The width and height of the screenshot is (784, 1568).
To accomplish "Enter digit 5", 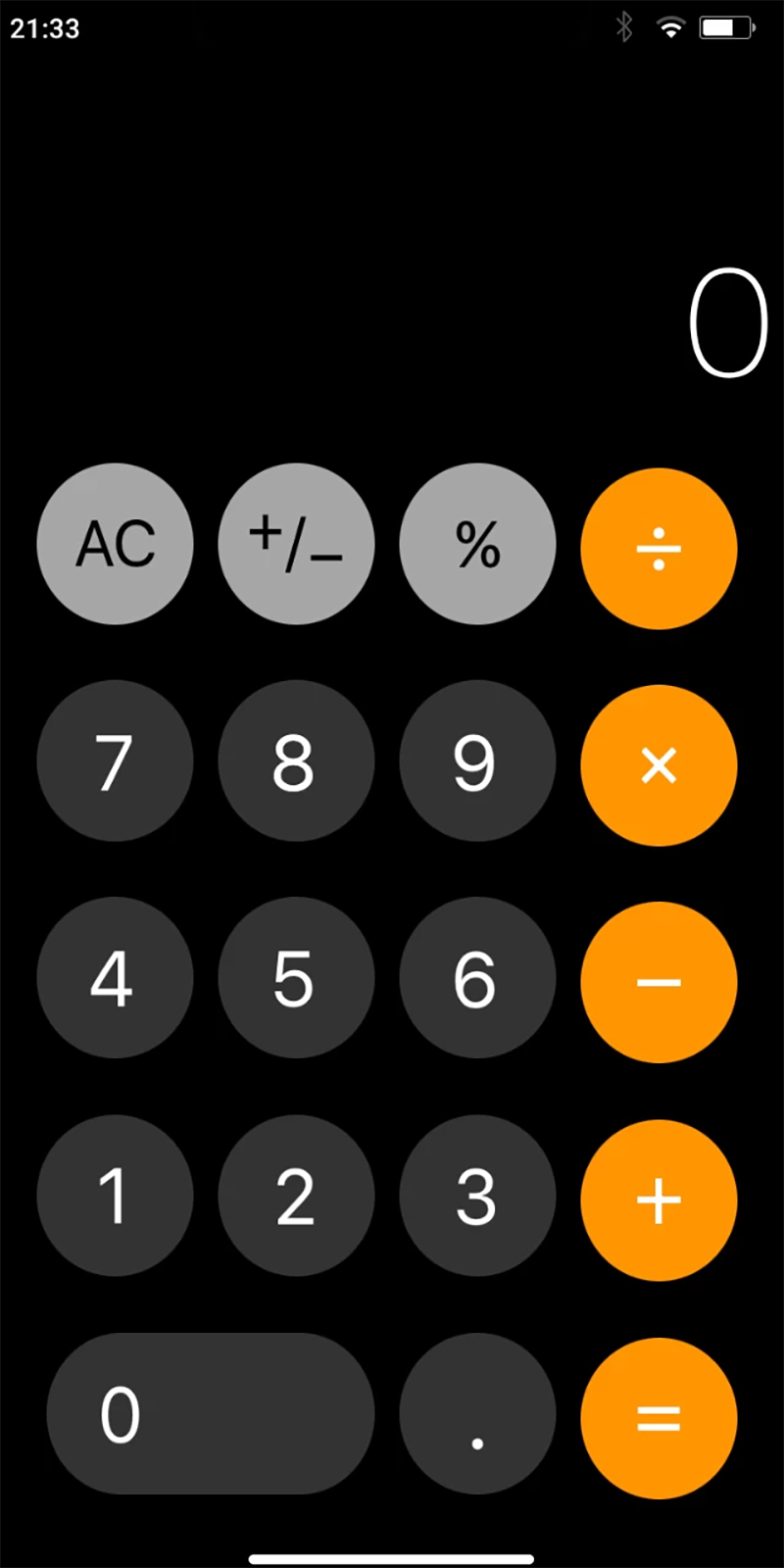I will [x=296, y=978].
